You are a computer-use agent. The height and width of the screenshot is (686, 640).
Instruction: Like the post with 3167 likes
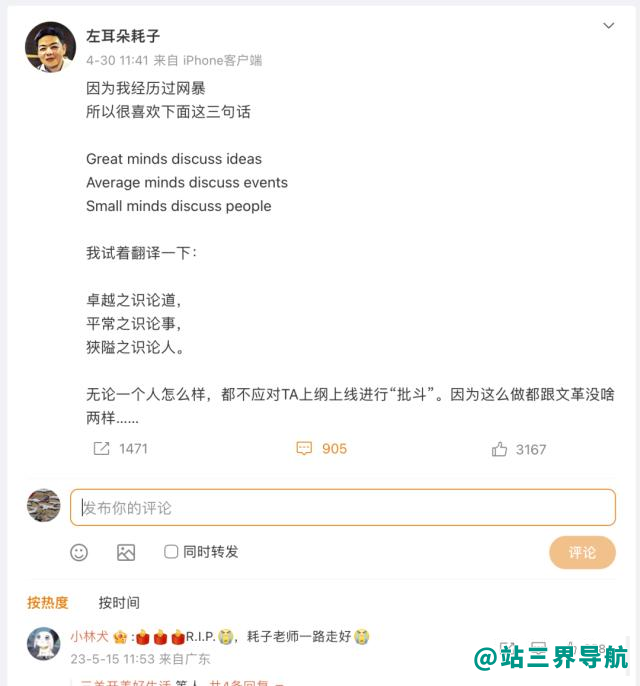(x=500, y=449)
